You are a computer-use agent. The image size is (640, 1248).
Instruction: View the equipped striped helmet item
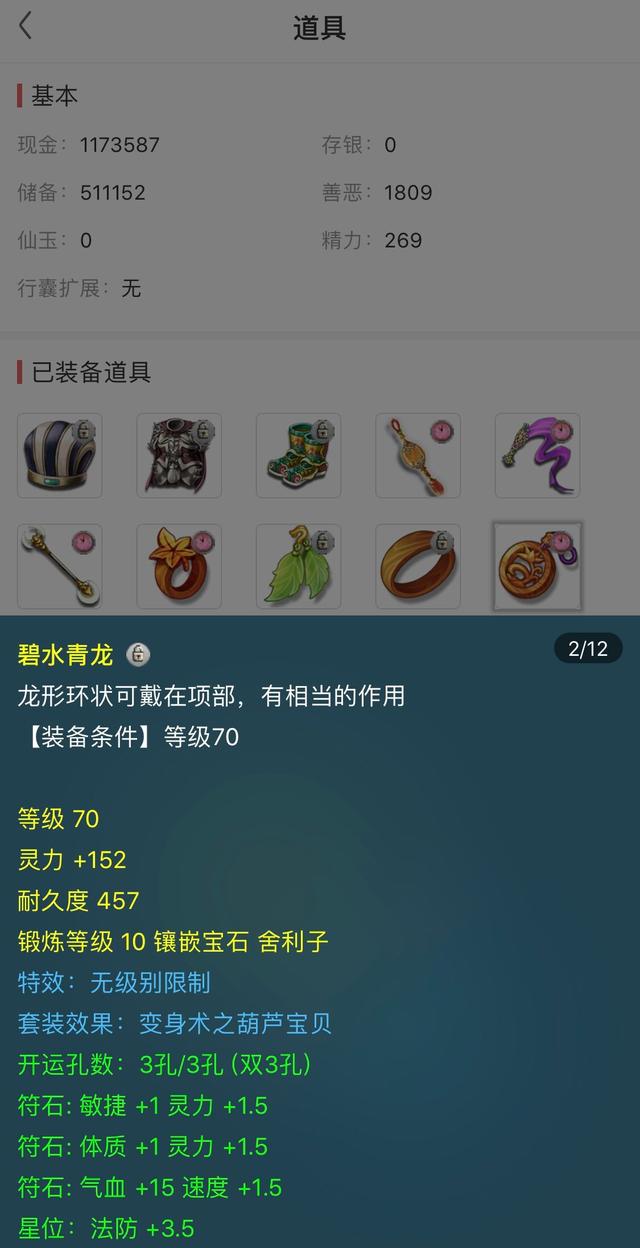[x=60, y=456]
